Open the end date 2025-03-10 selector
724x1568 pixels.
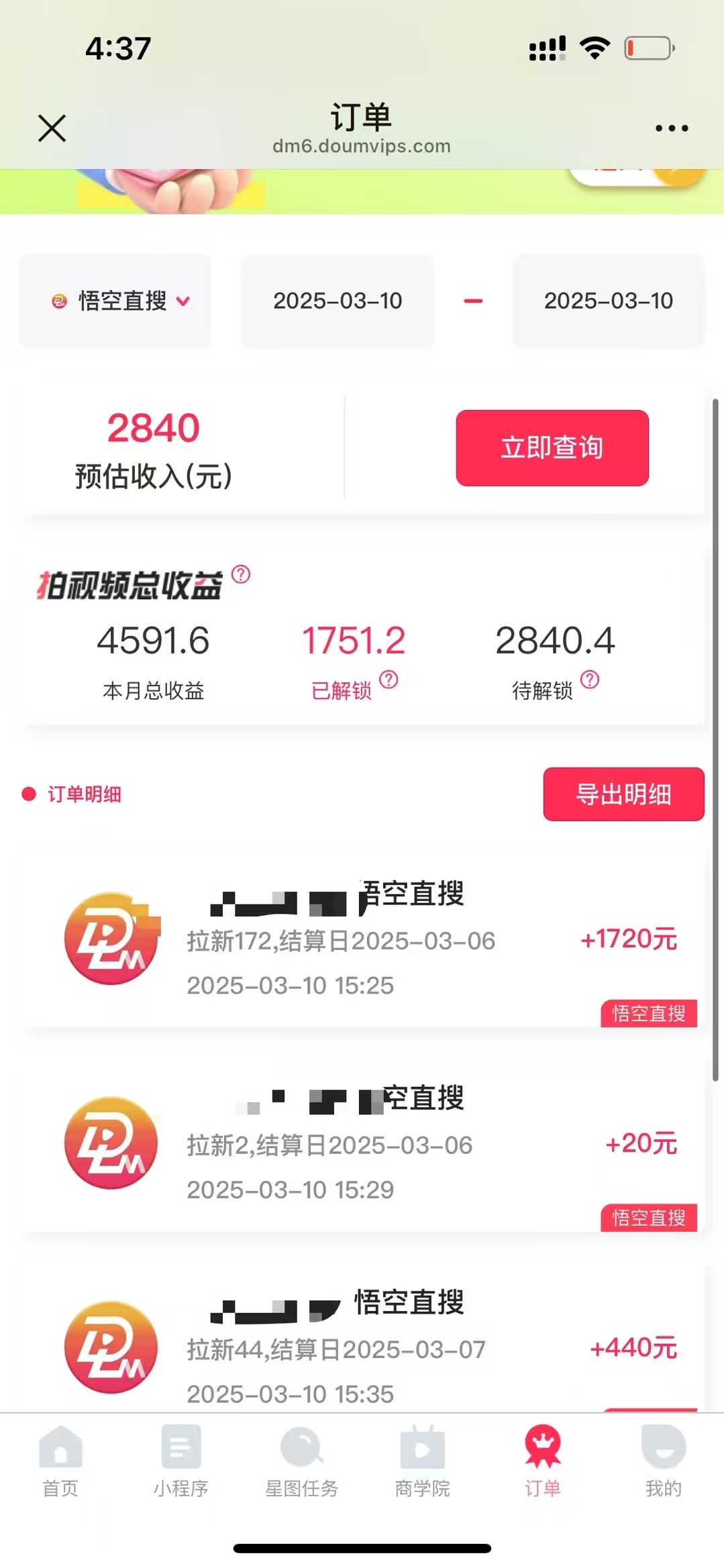608,301
